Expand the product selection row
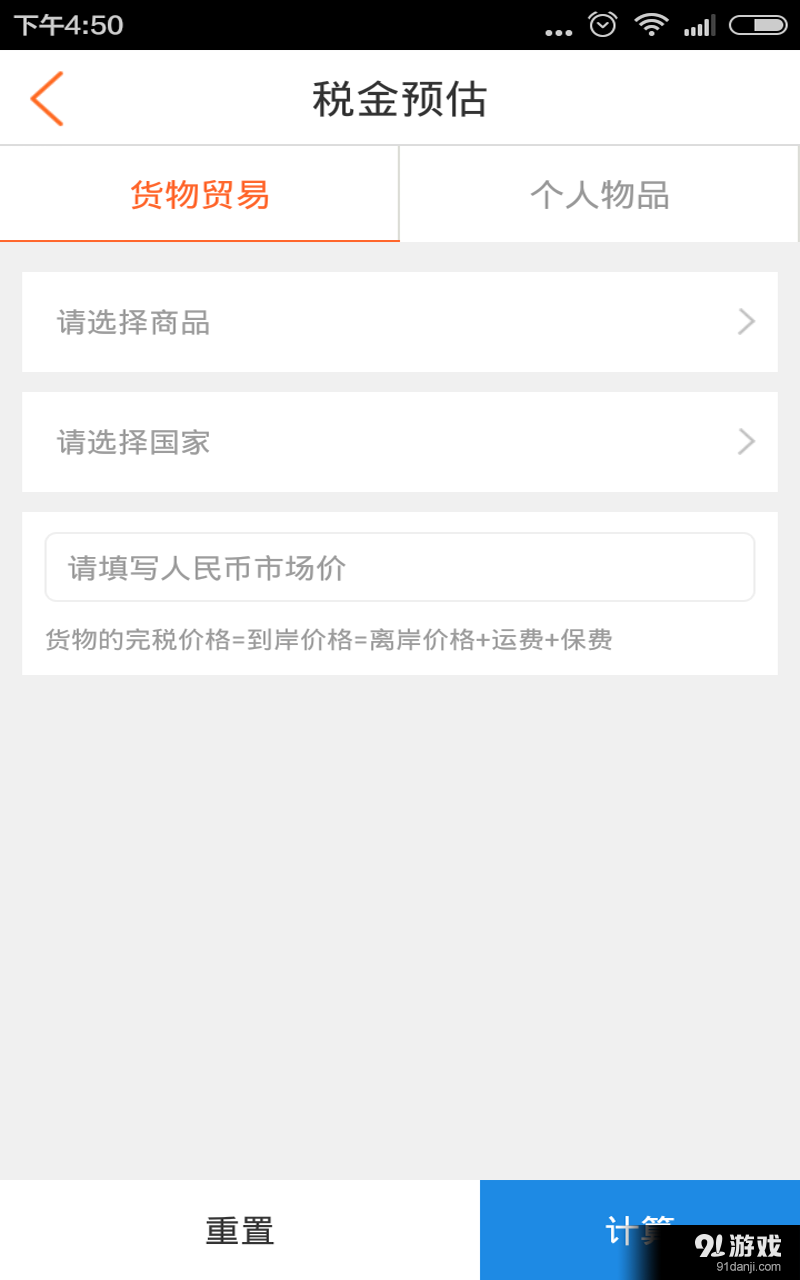 pyautogui.click(x=400, y=322)
